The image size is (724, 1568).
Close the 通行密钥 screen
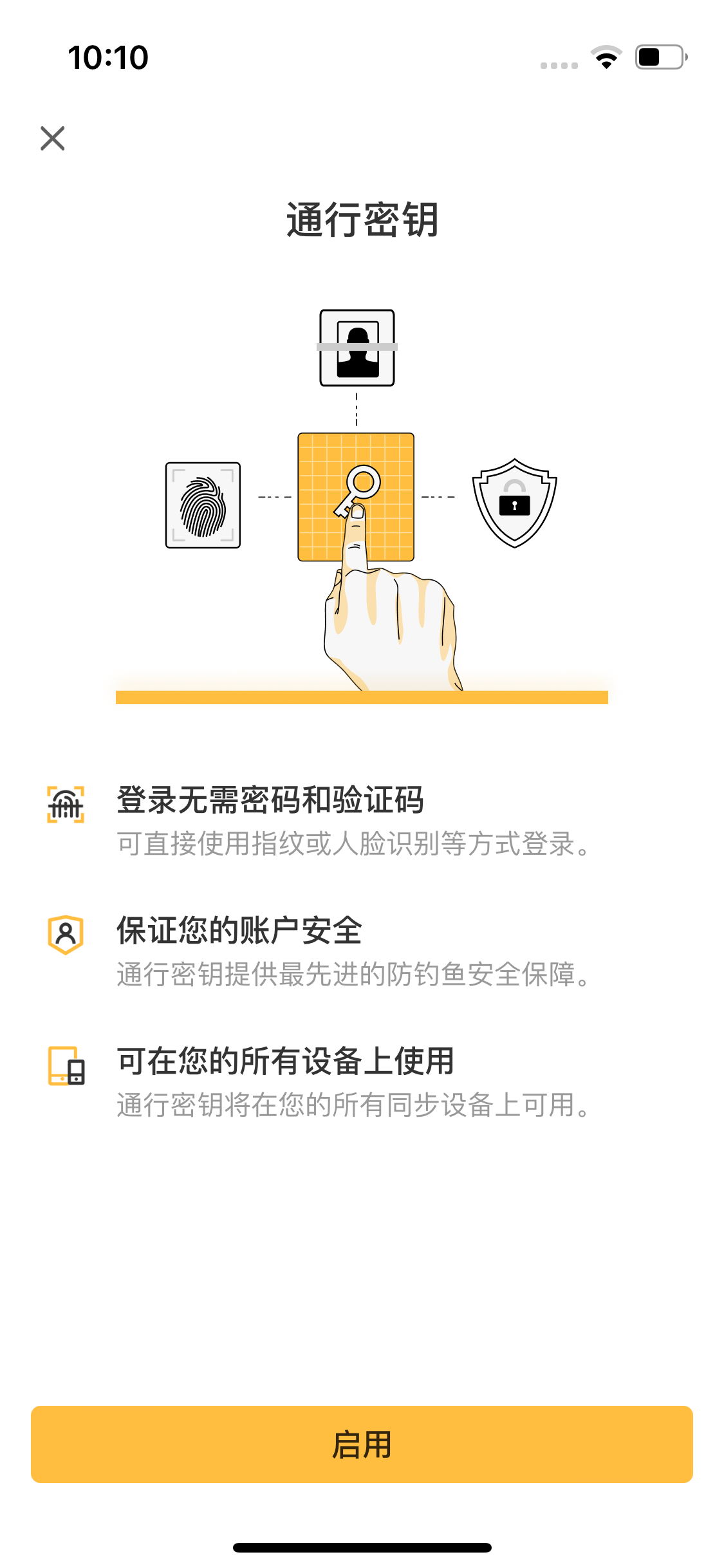pos(53,138)
